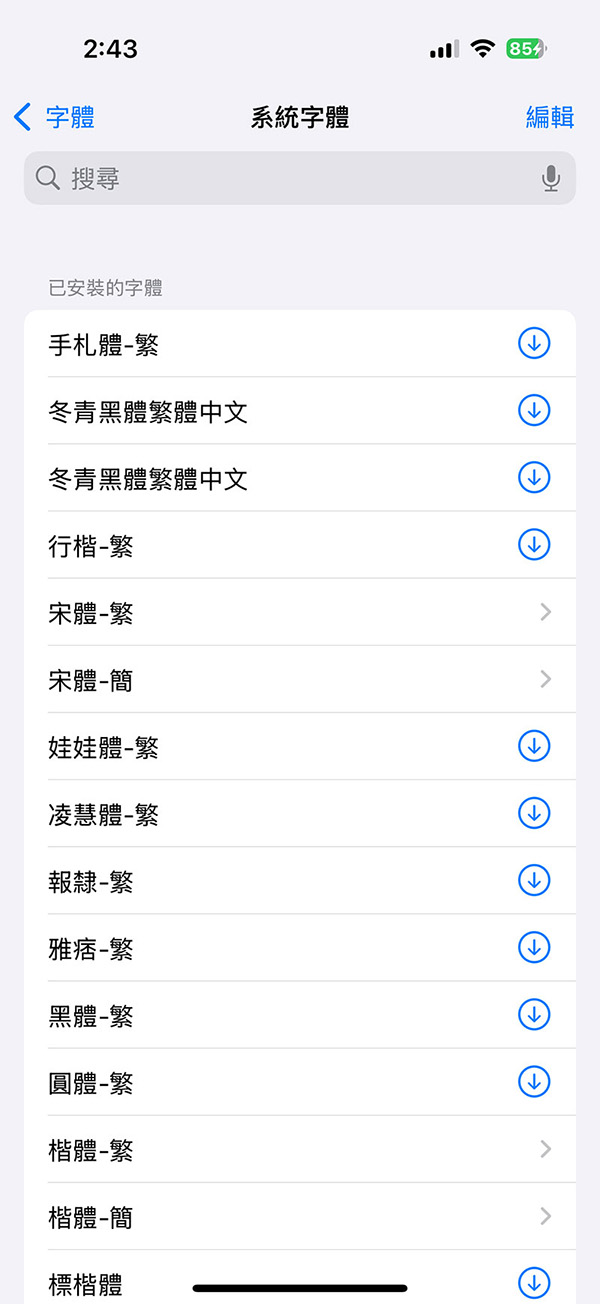This screenshot has width=600, height=1304.
Task: Download the 黑體-繁 font
Action: point(534,1015)
